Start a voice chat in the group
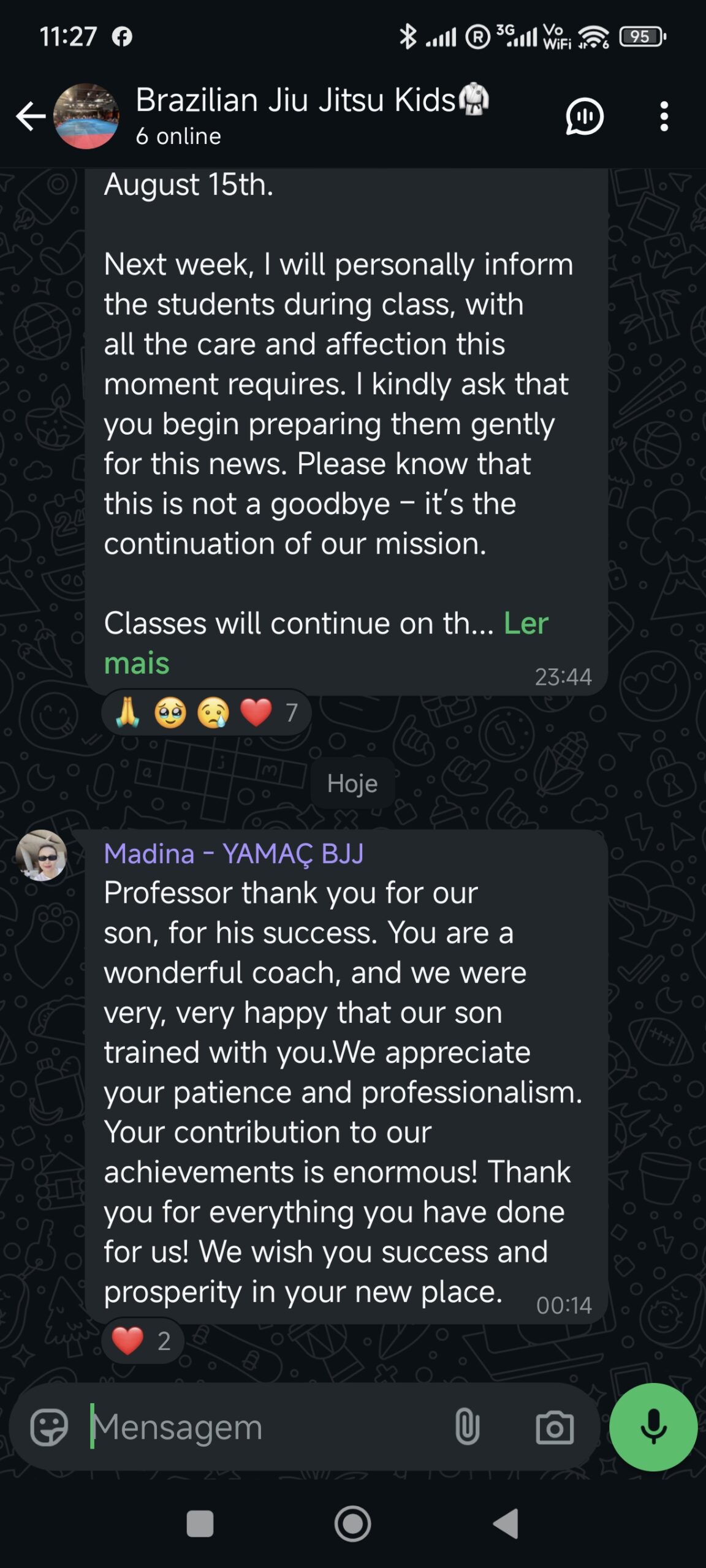706x1568 pixels. (x=584, y=115)
